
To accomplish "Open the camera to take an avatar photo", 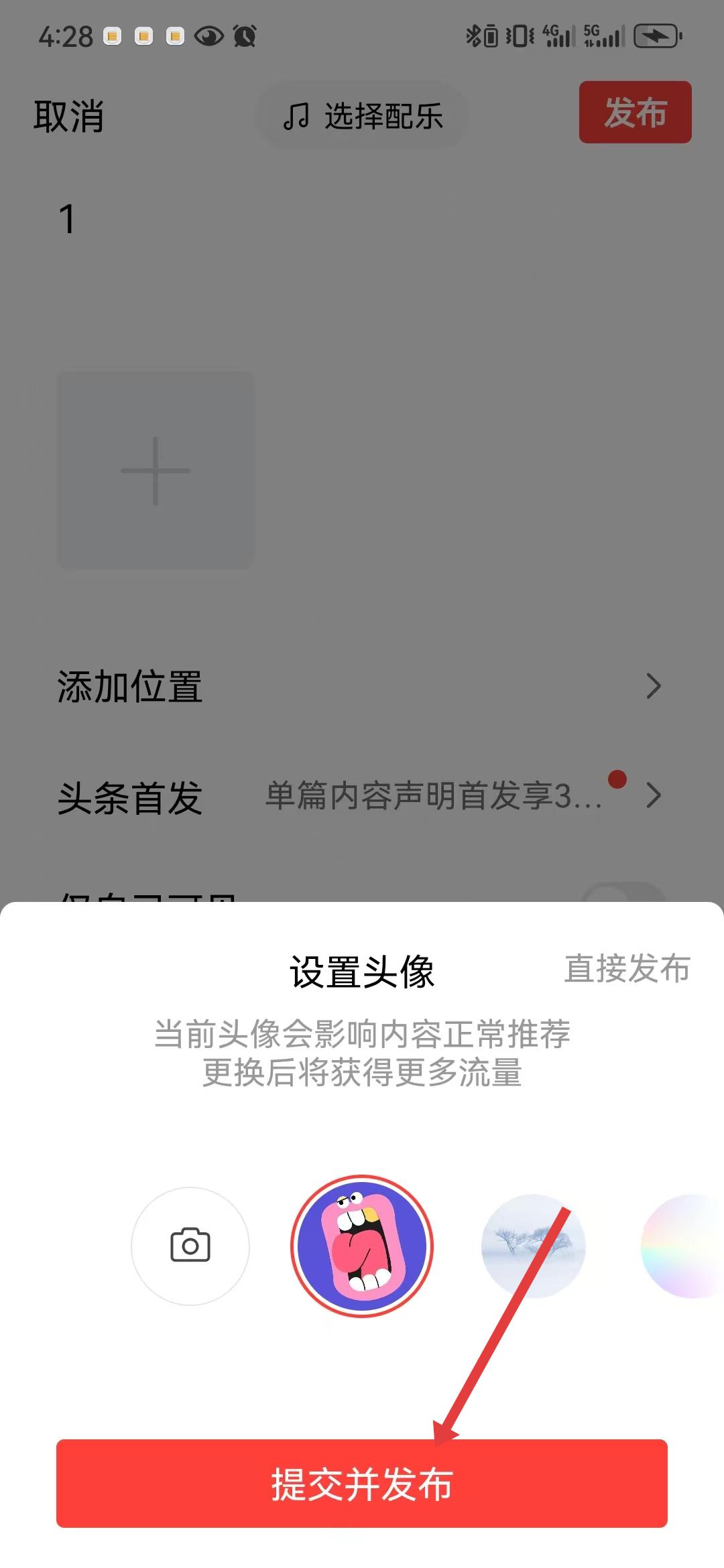I will point(190,1246).
